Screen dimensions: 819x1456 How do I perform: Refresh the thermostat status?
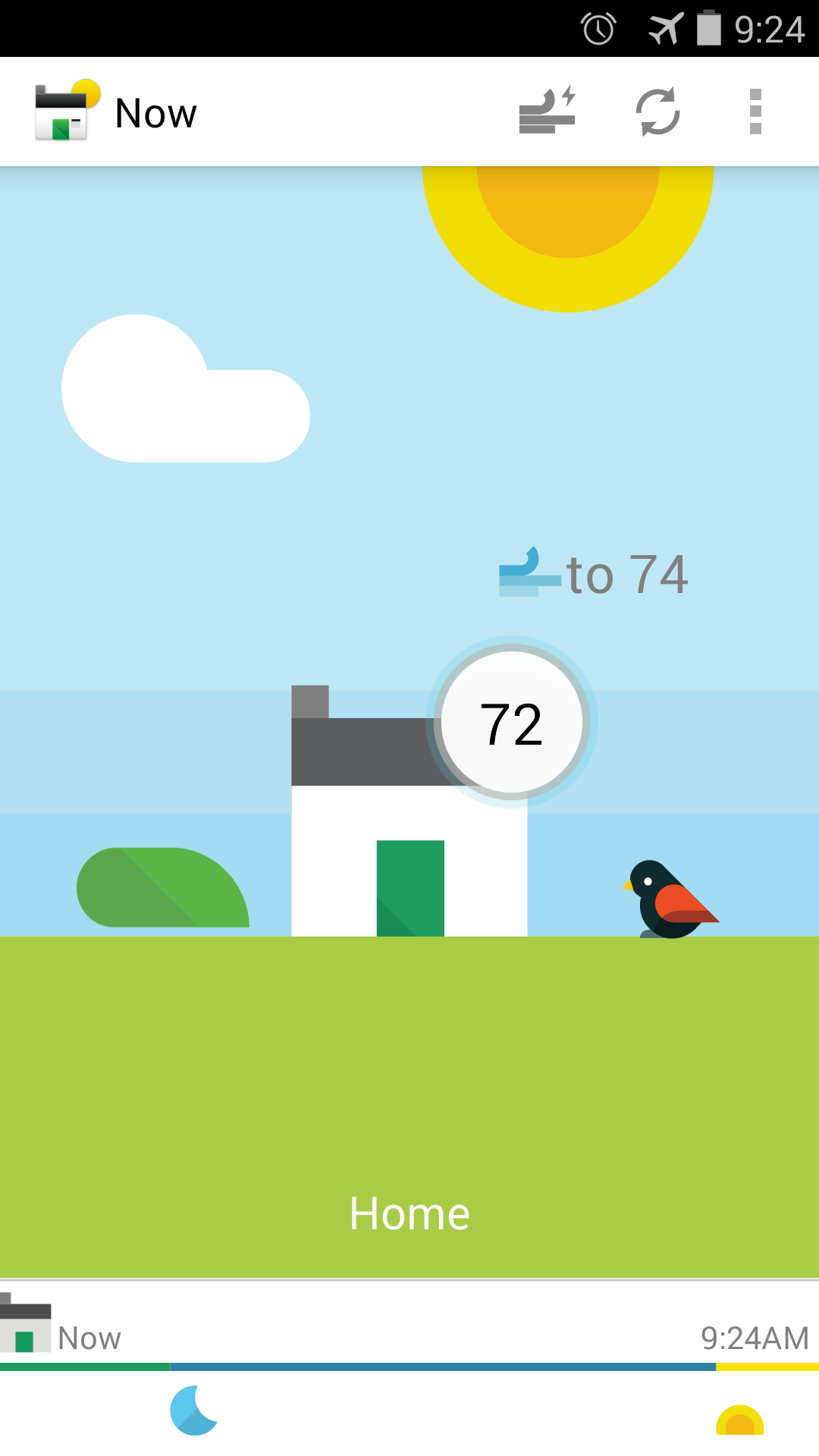tap(657, 112)
